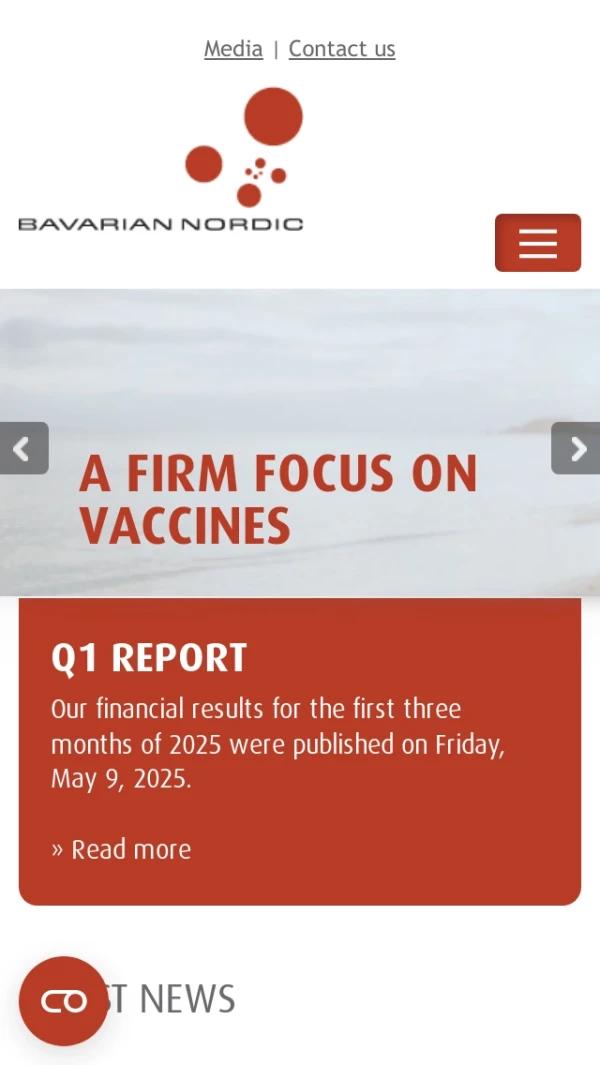The height and width of the screenshot is (1065, 600).
Task: Show the previous carousel slide
Action: [x=23, y=449]
